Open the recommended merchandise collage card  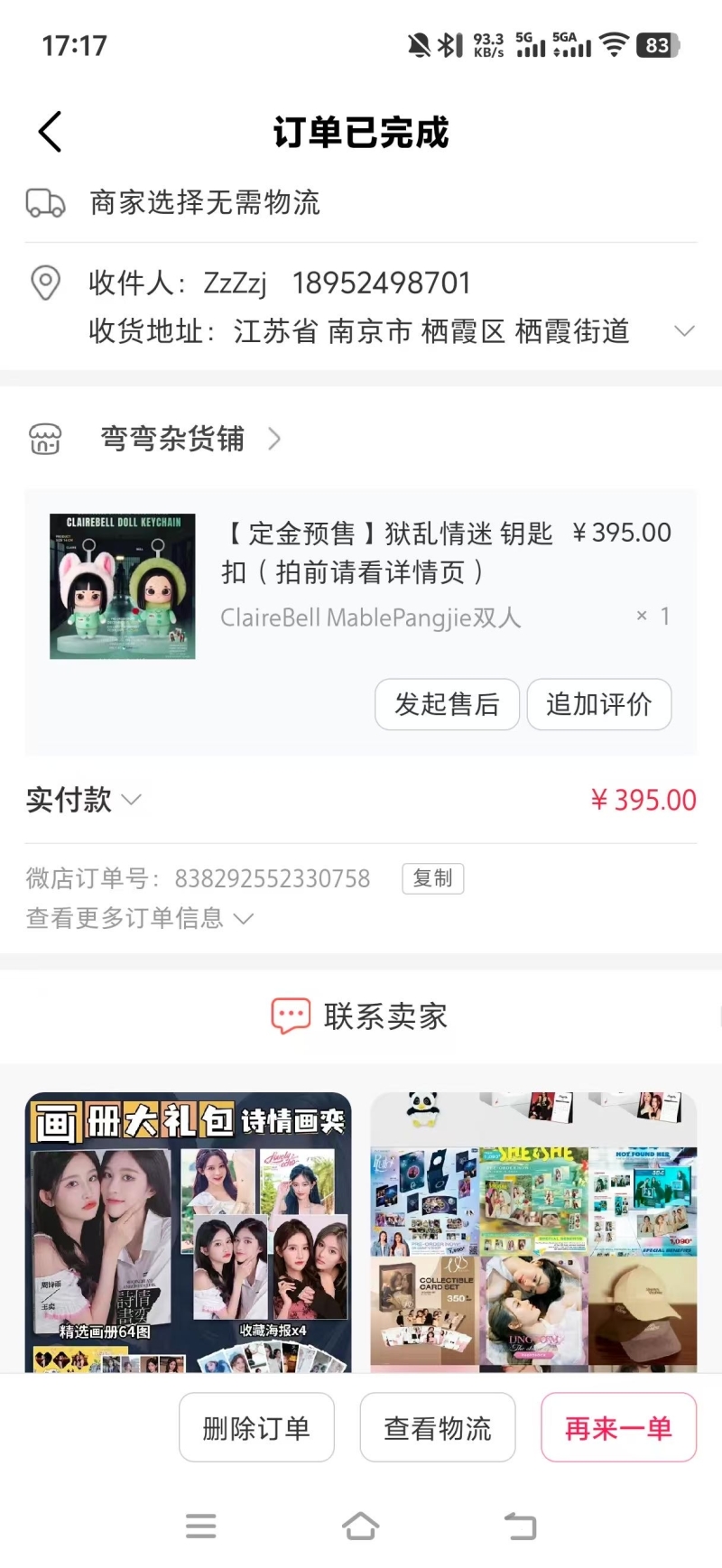pos(533,1232)
